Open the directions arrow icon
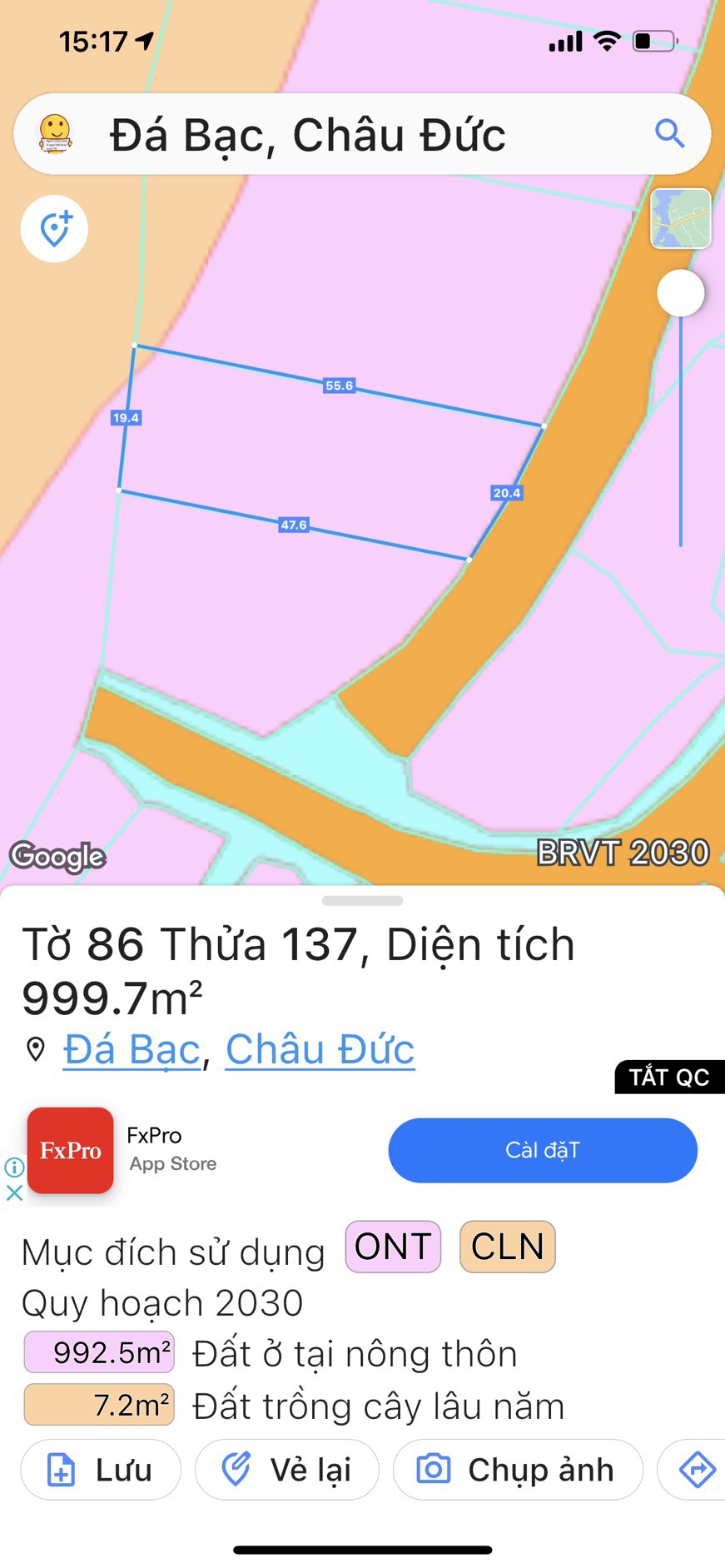 pos(698,1469)
